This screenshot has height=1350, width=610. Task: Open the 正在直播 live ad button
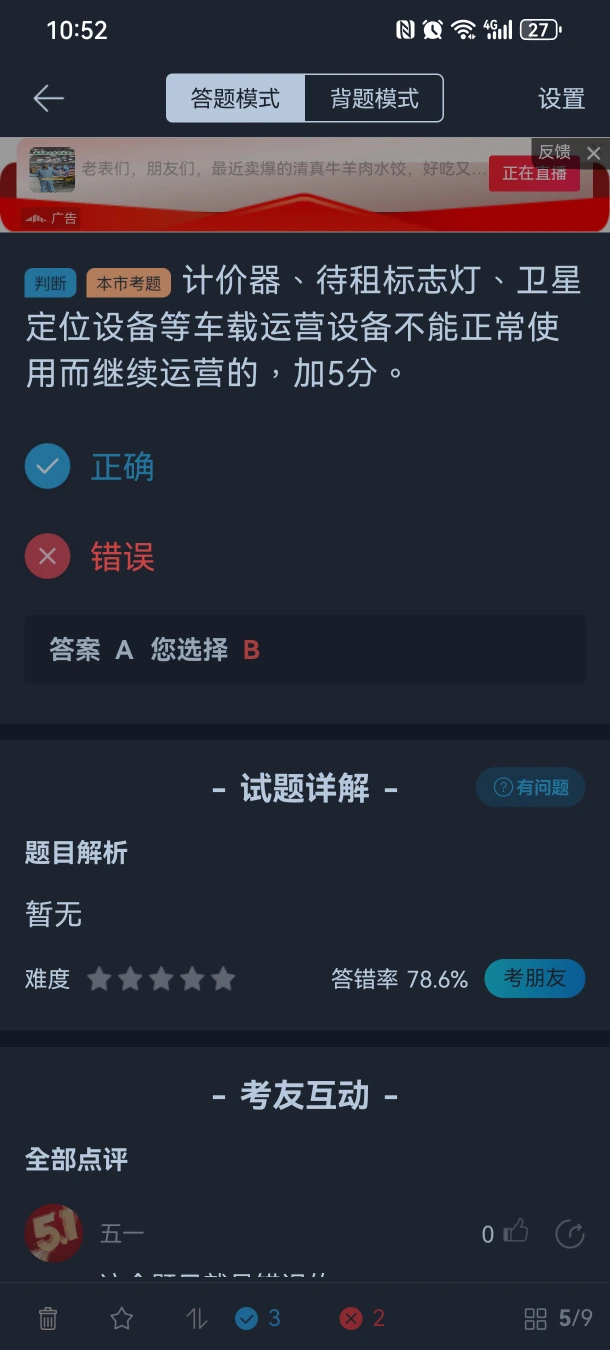coord(534,173)
